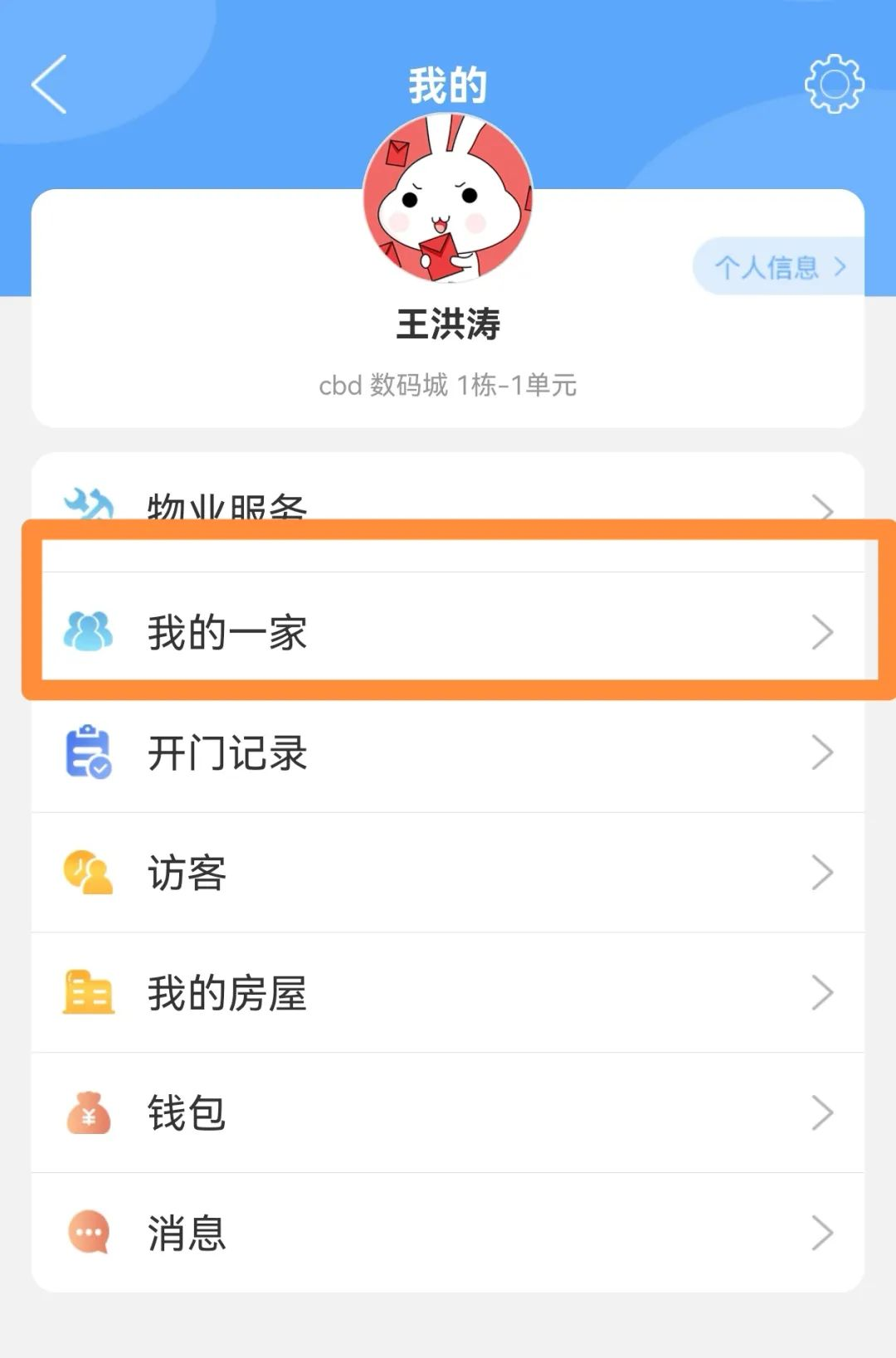Select the 物业服务 wrench icon
The width and height of the screenshot is (896, 1358).
coord(90,502)
